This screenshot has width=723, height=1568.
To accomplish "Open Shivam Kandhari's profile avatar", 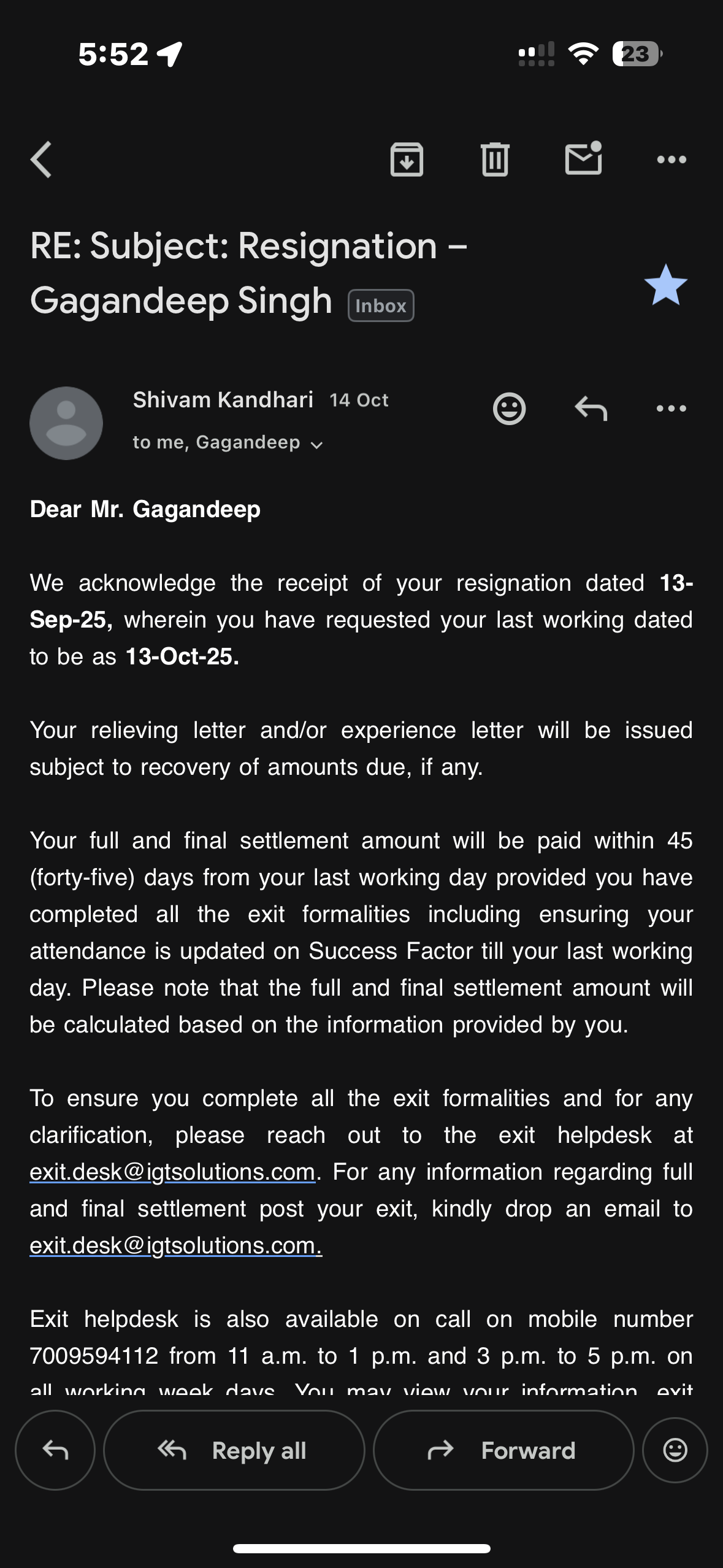I will click(66, 423).
